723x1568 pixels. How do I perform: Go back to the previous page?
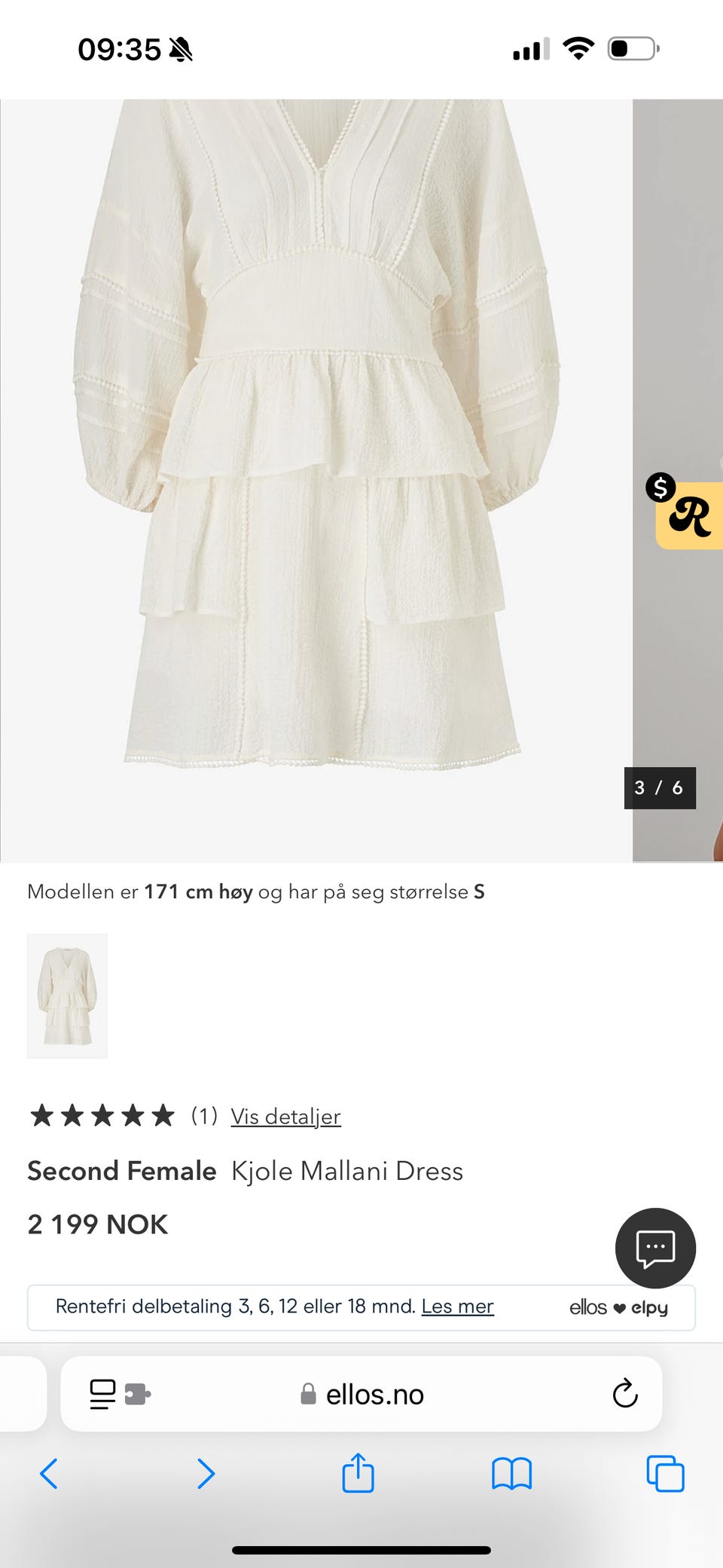pos(49,1473)
